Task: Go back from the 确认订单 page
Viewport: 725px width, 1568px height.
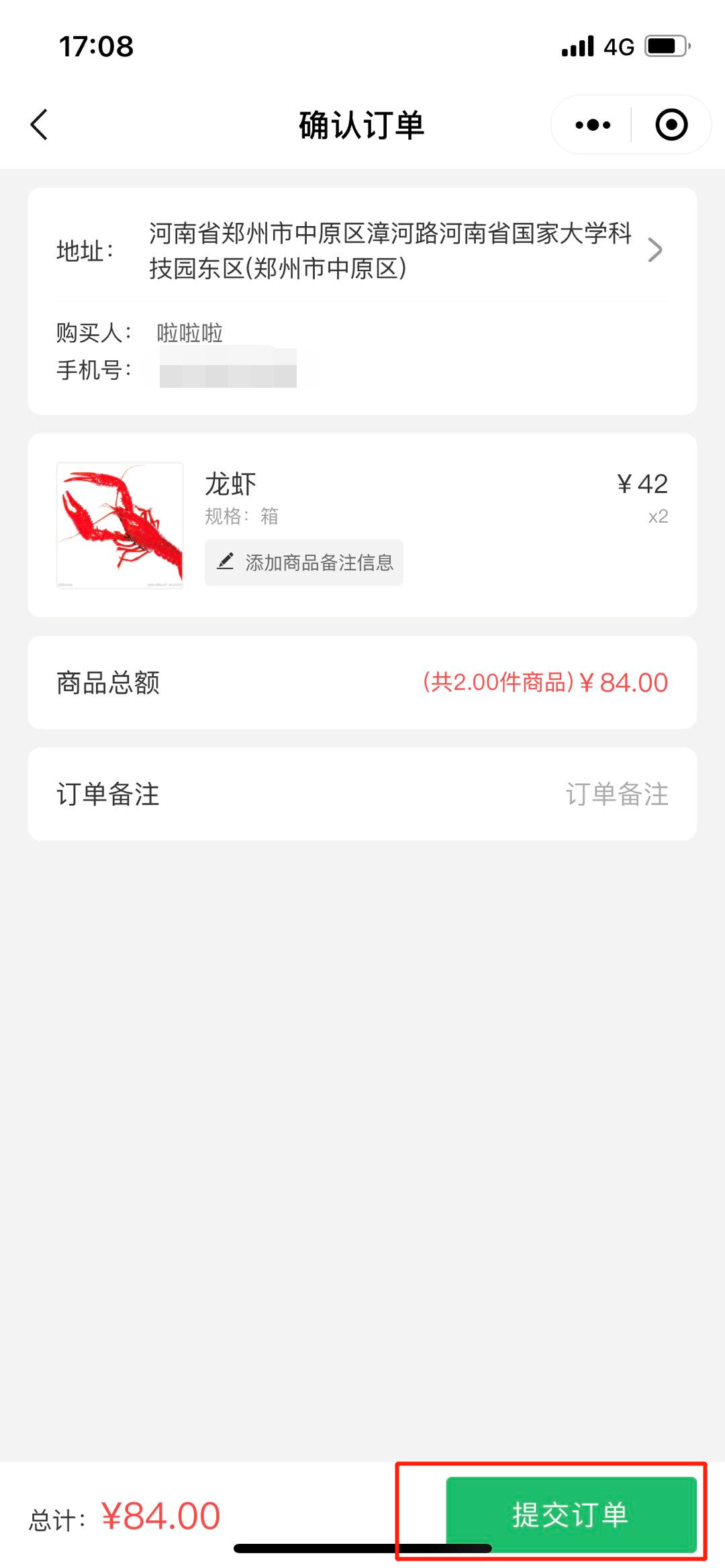Action: (40, 125)
